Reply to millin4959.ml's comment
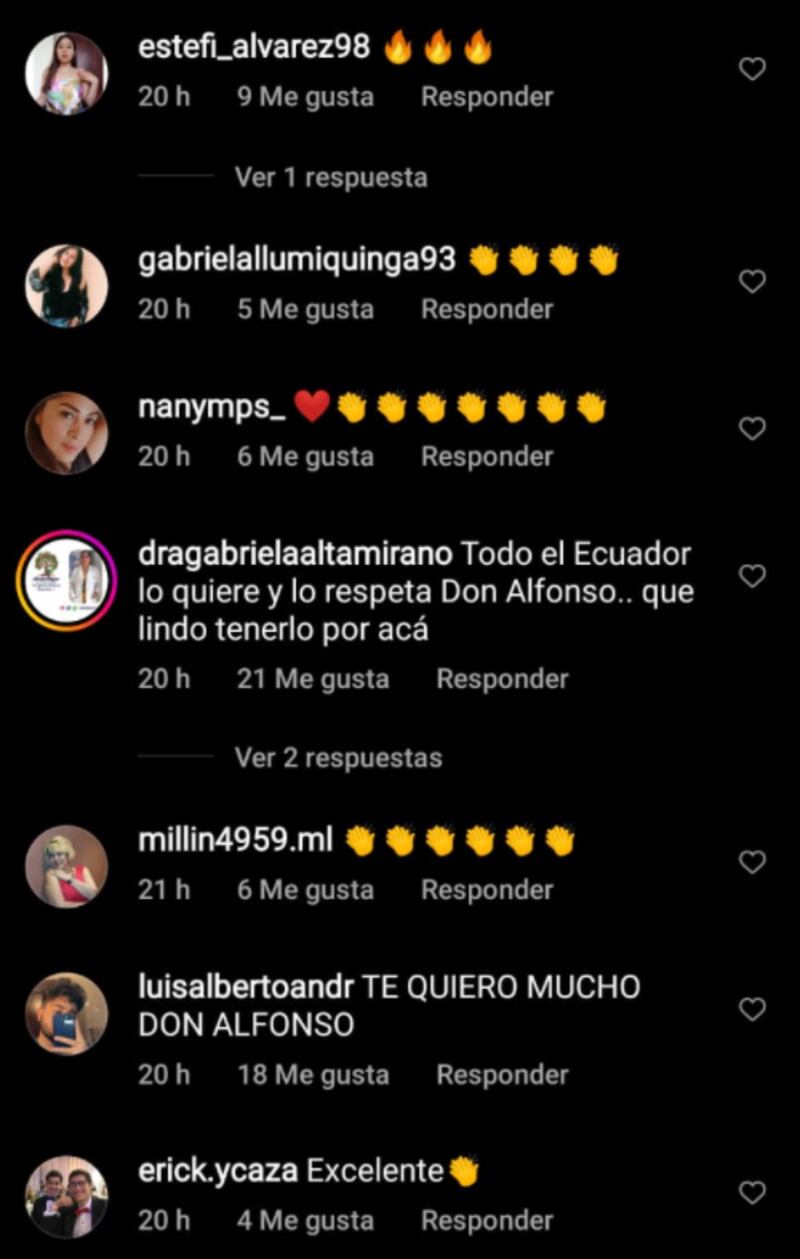The image size is (800, 1259). (486, 889)
